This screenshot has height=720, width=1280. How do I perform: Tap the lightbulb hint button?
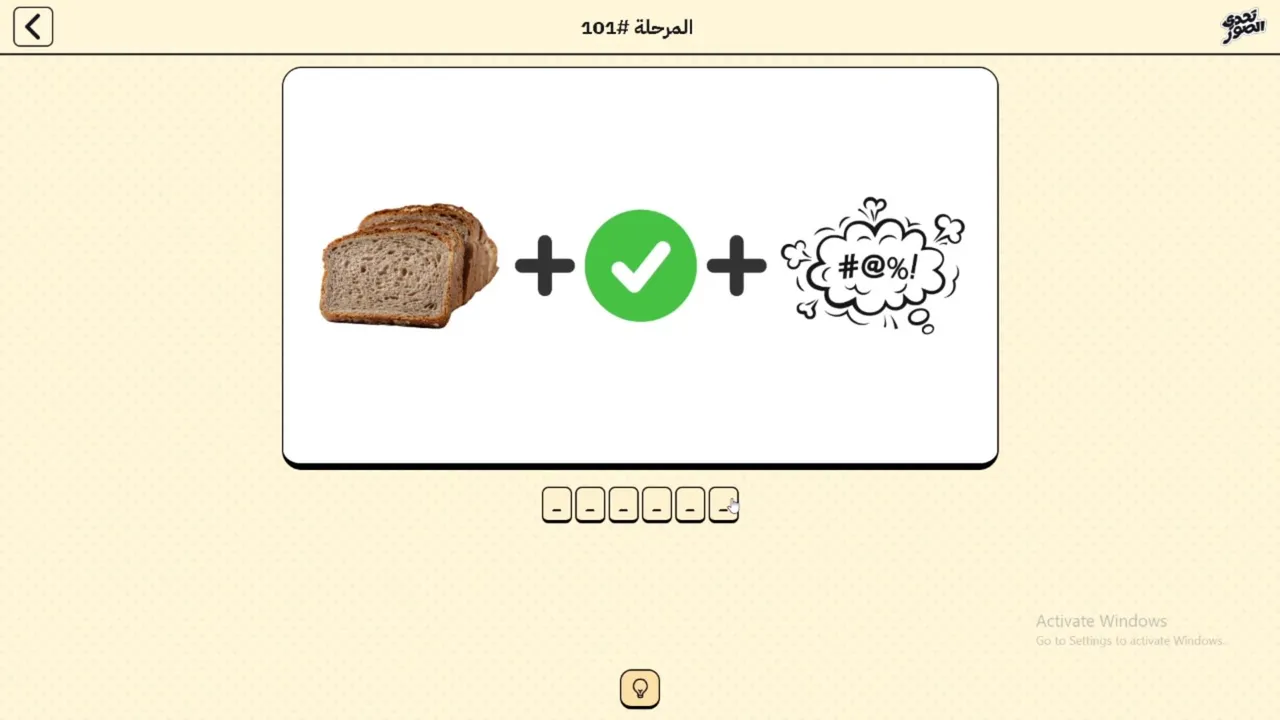[640, 688]
